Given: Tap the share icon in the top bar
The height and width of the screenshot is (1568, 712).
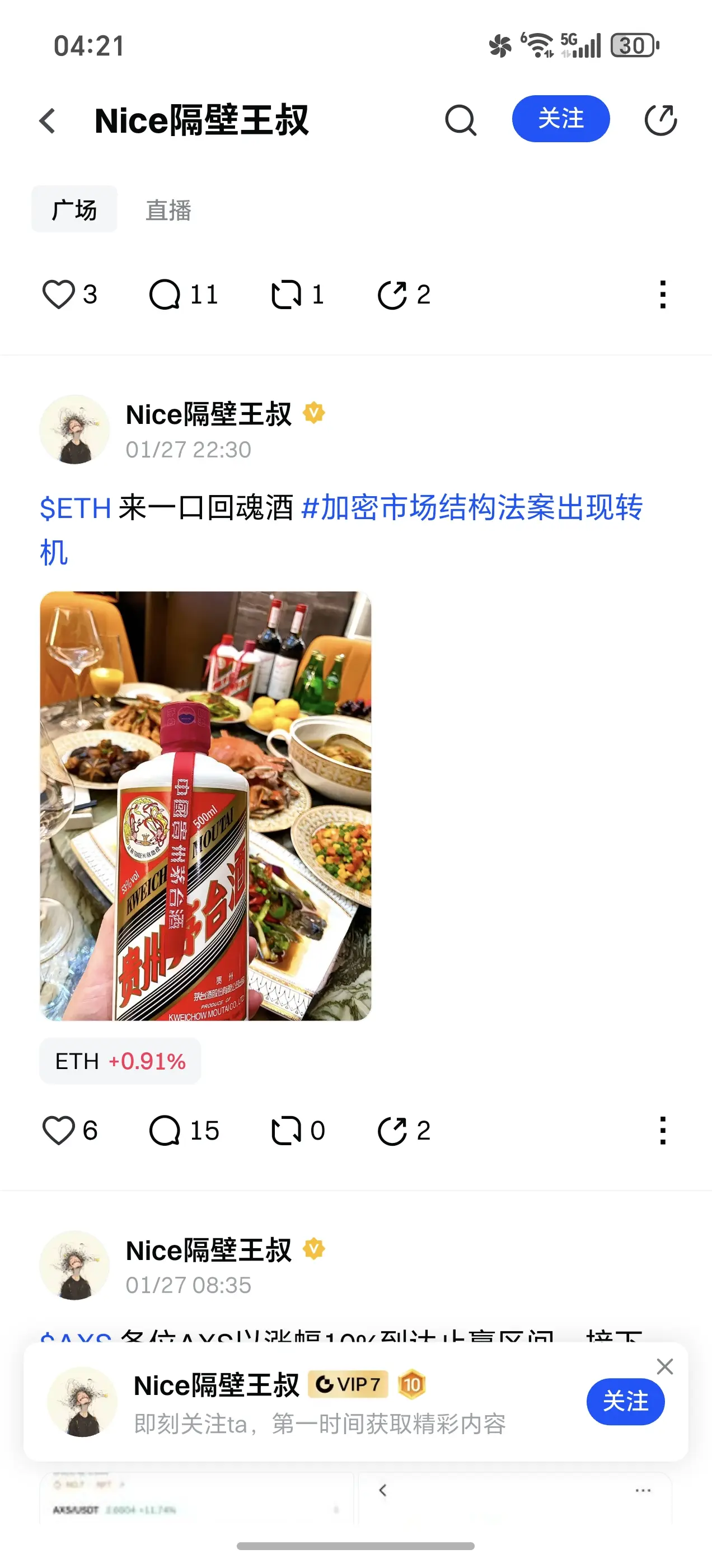Looking at the screenshot, I should [661, 119].
